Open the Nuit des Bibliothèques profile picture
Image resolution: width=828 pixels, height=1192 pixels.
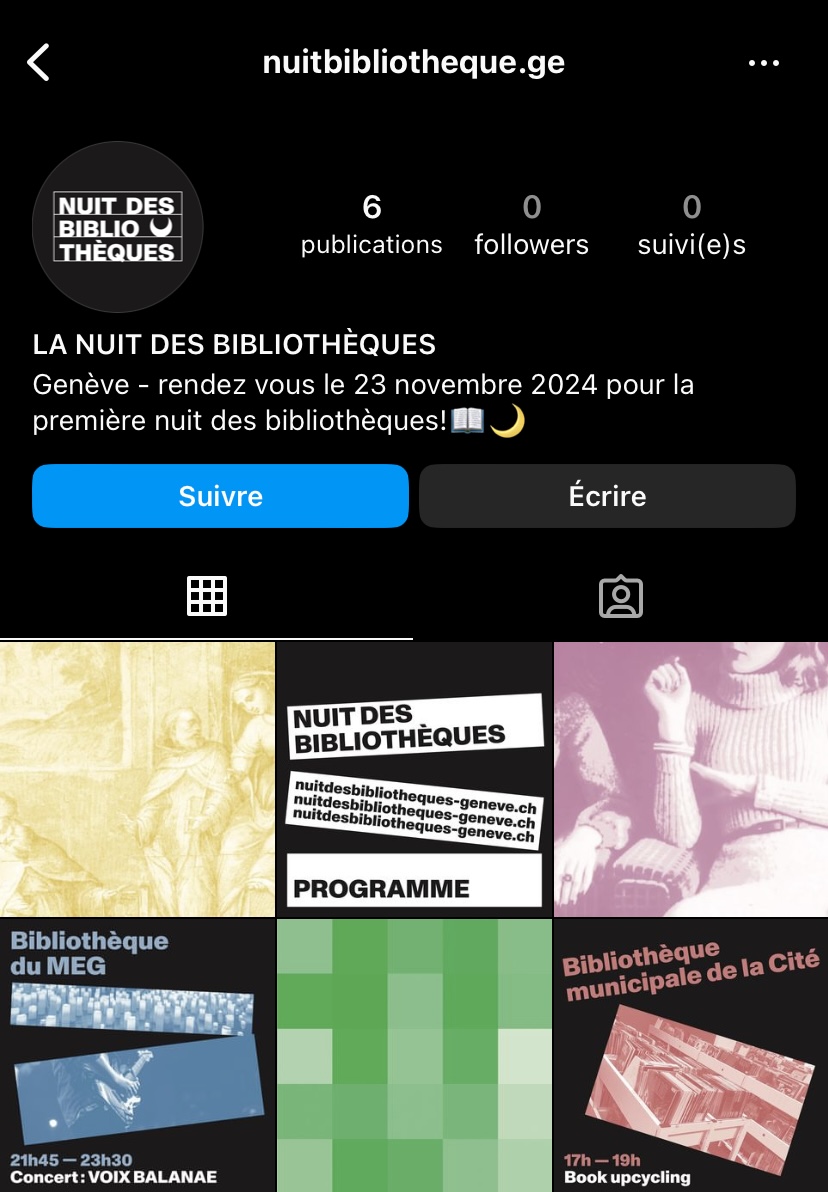pos(118,228)
